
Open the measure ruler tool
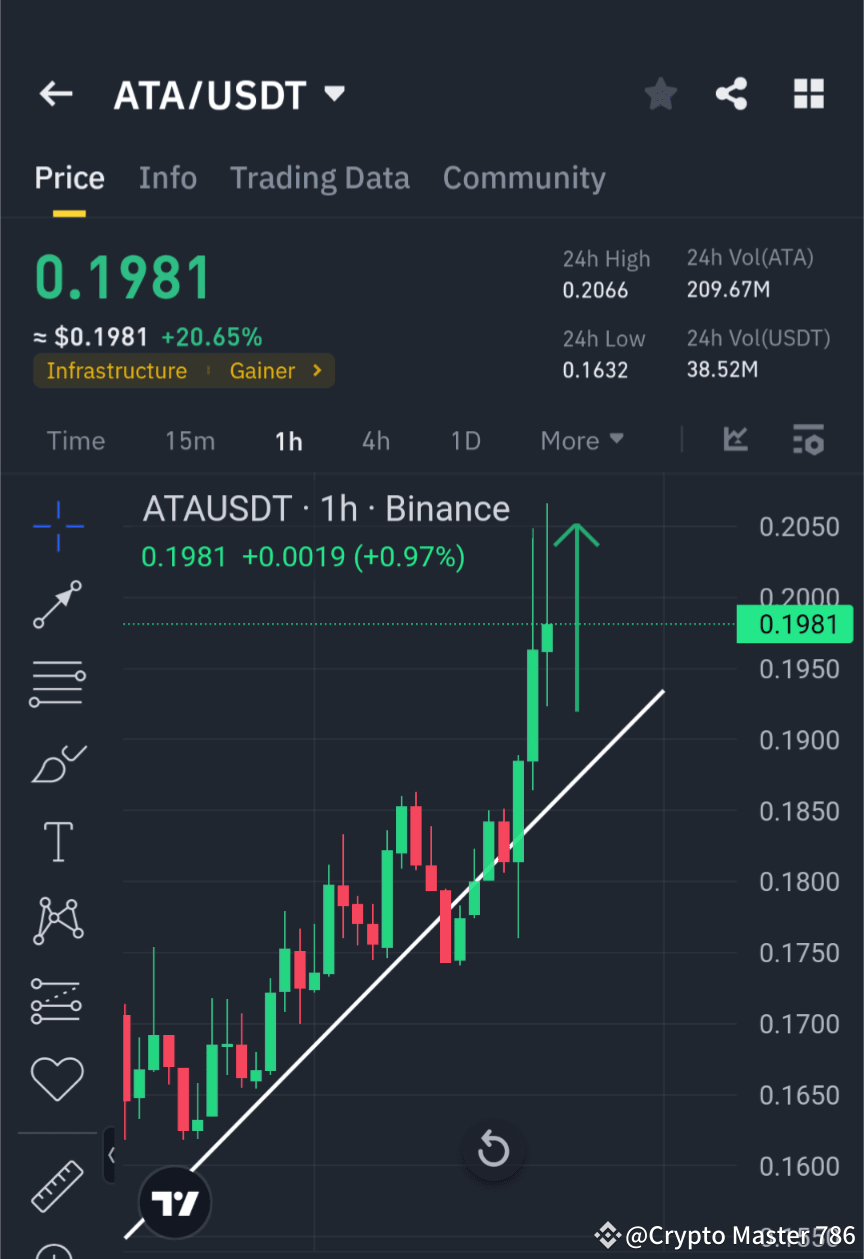pyautogui.click(x=57, y=1186)
